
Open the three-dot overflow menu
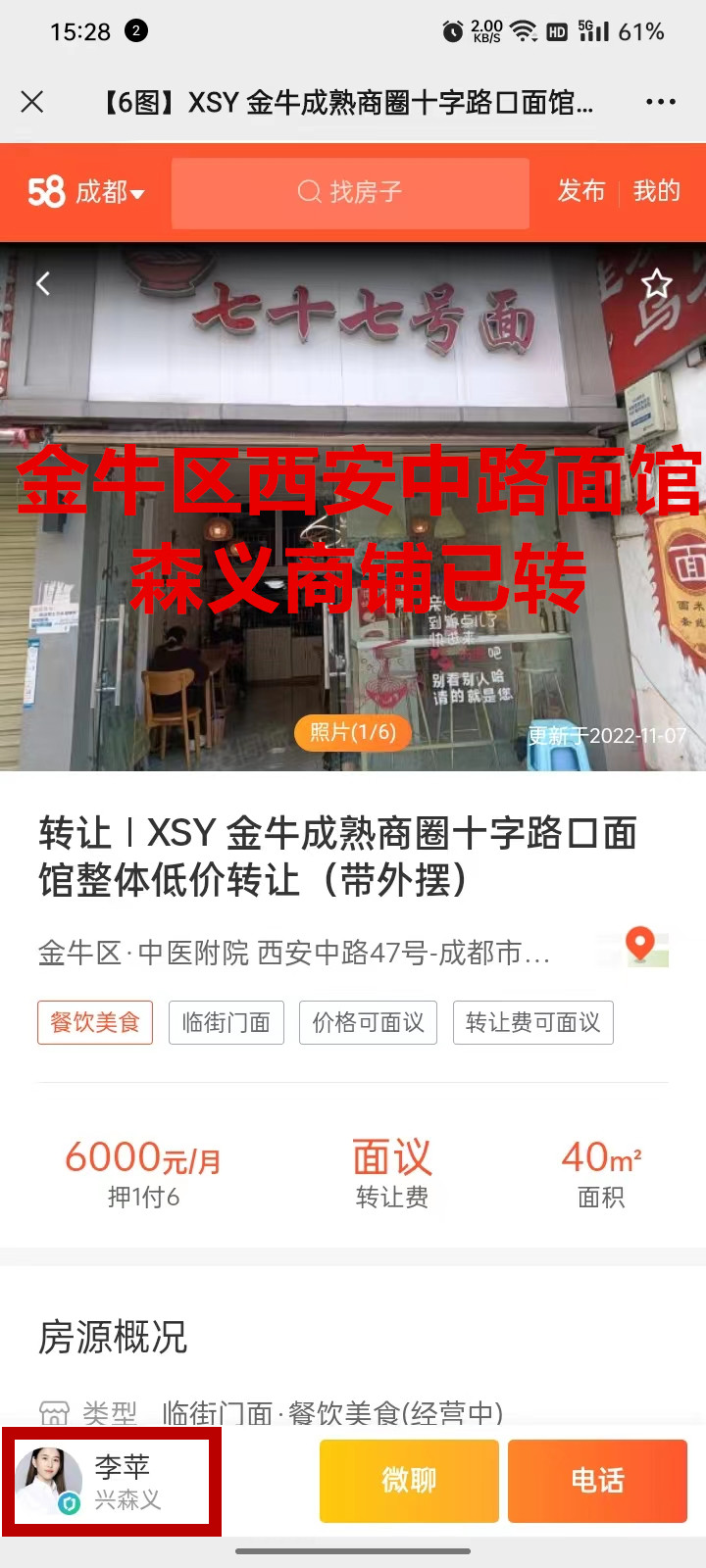coord(660,102)
